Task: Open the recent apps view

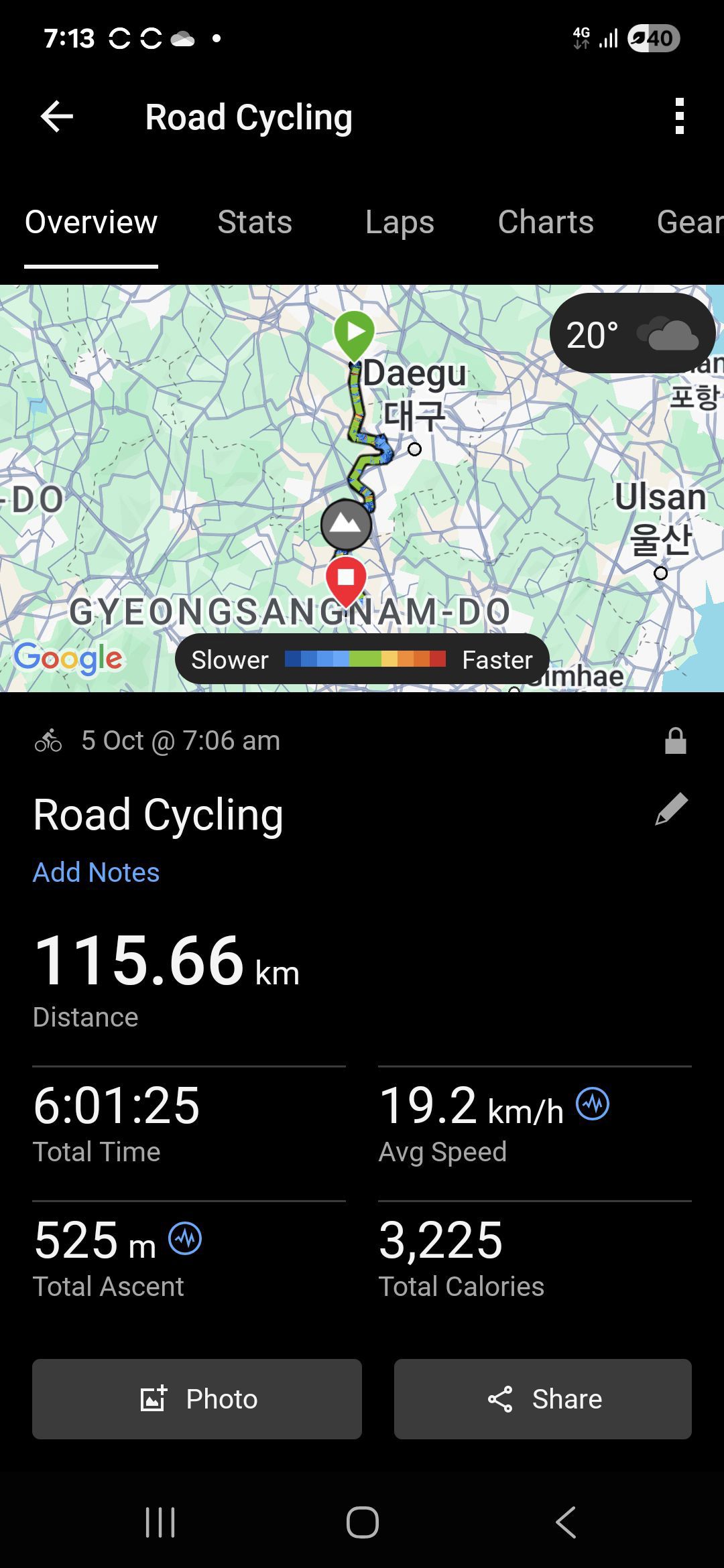Action: (160, 1522)
